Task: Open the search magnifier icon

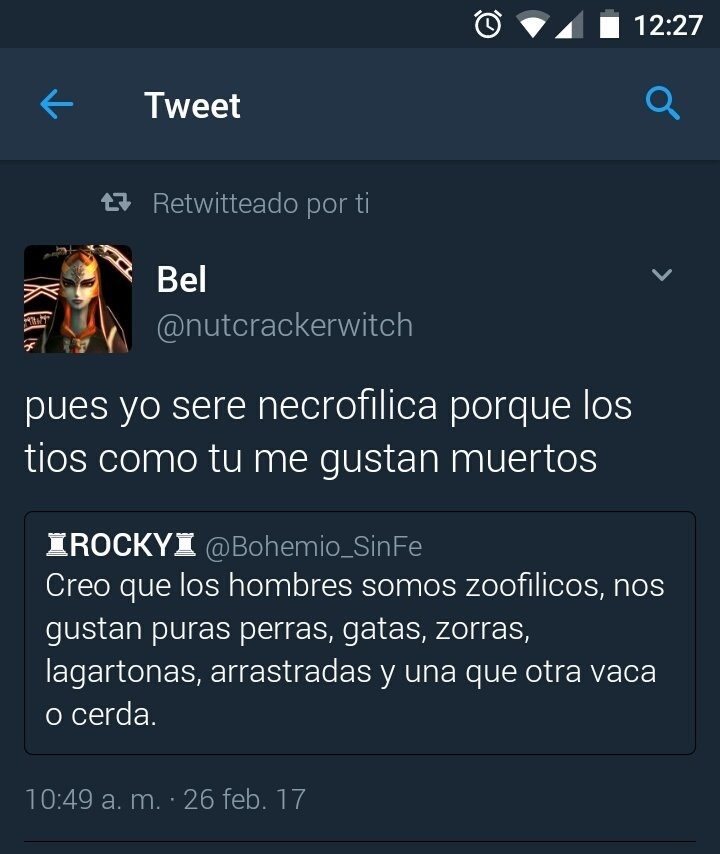Action: (x=662, y=103)
